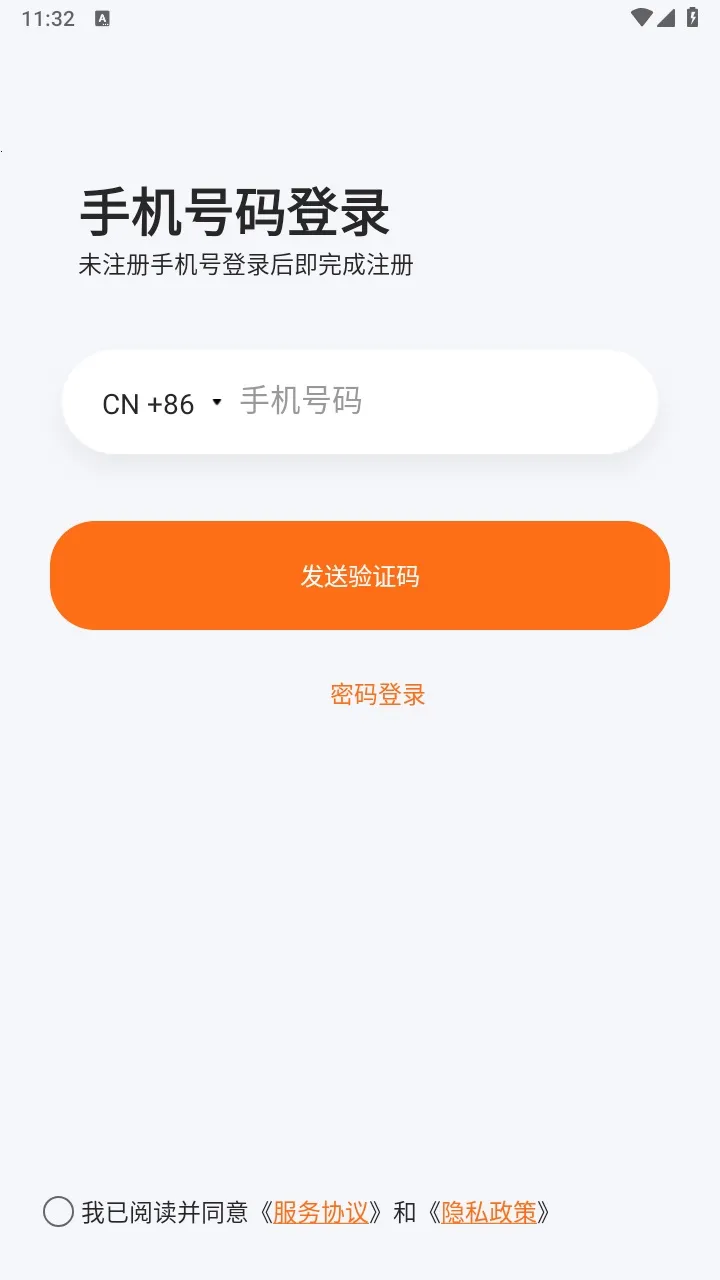Expand the country code selector arrow
The width and height of the screenshot is (720, 1280).
click(x=216, y=403)
